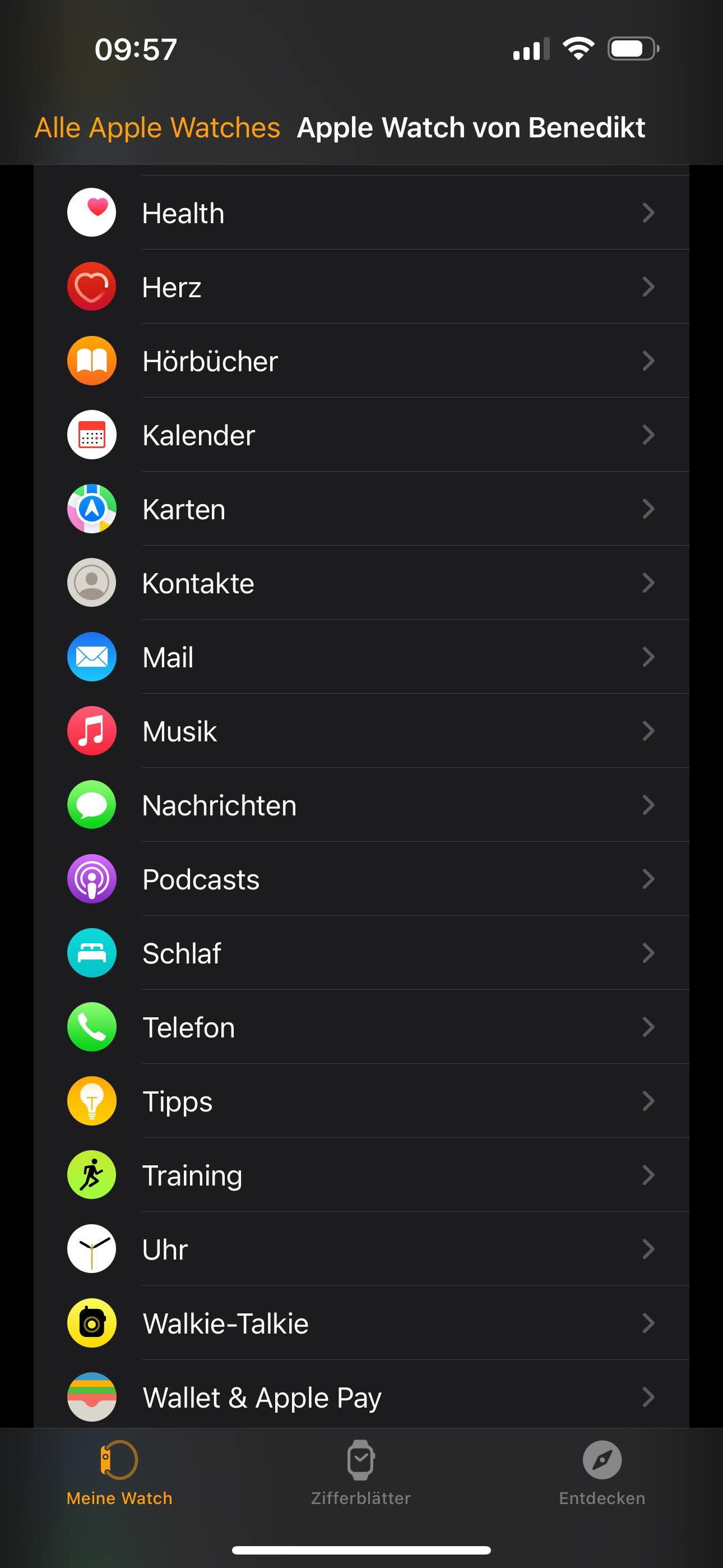Select the Kalender row
This screenshot has width=723, height=1568.
361,435
